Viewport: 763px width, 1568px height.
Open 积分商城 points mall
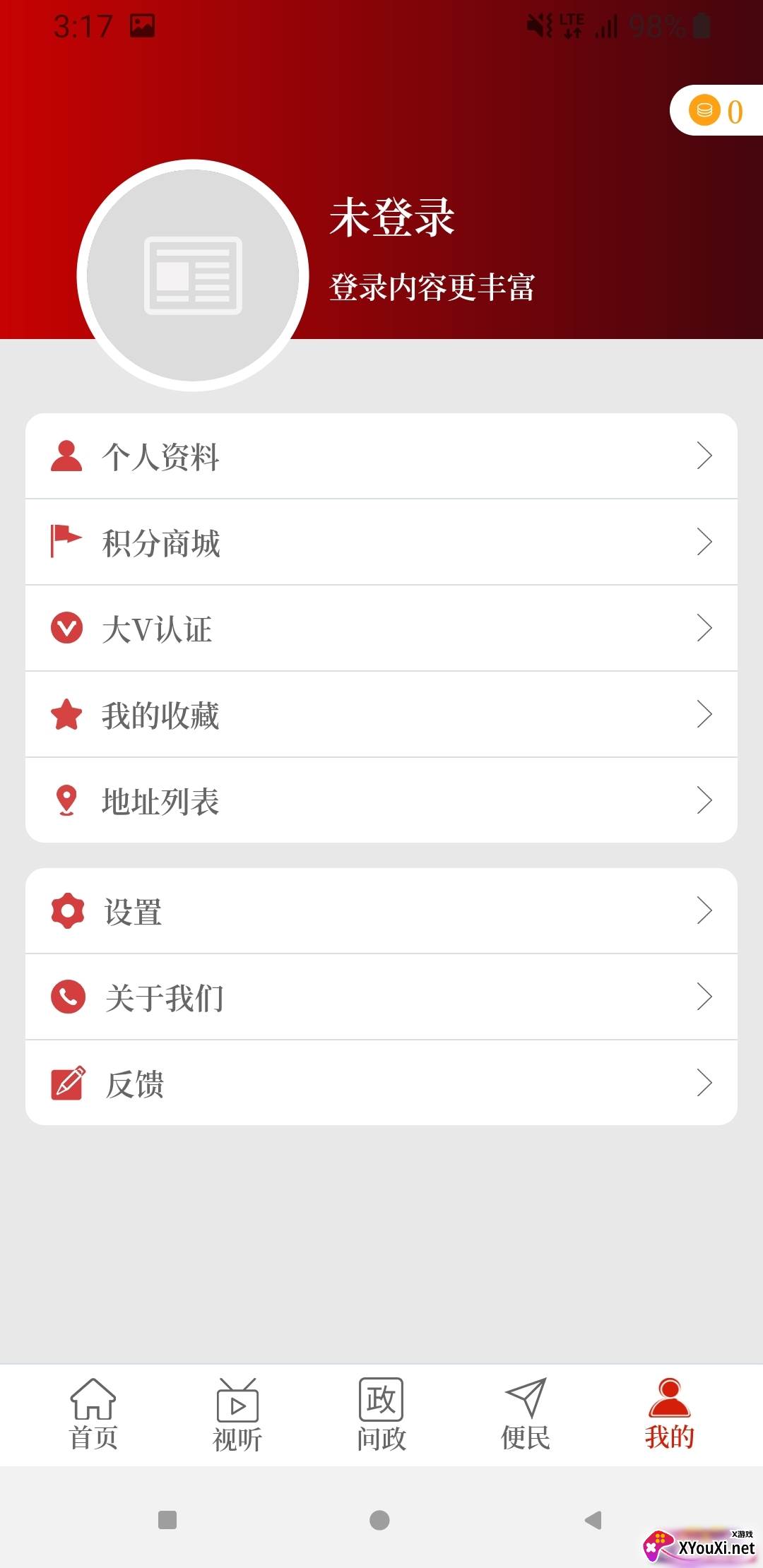[x=381, y=542]
